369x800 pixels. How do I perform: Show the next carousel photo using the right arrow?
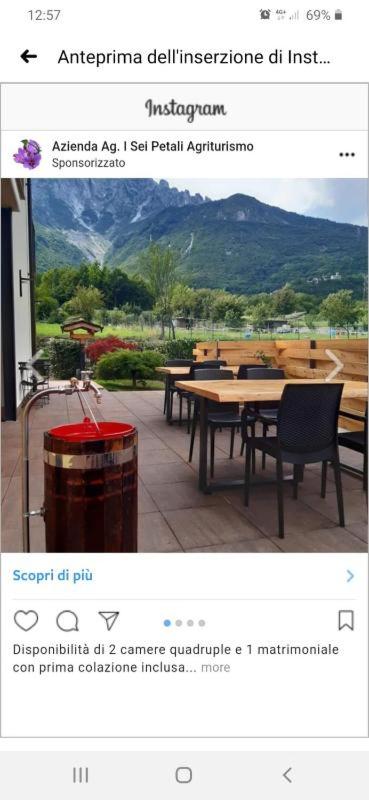pyautogui.click(x=334, y=365)
